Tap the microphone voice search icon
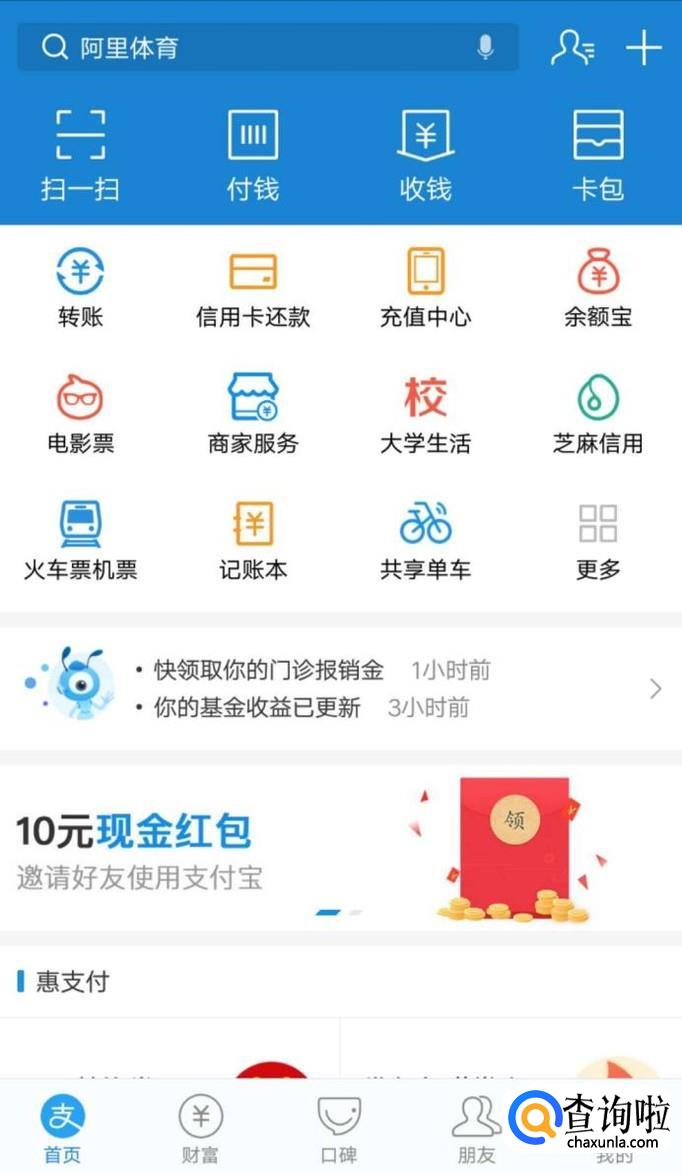682x1173 pixels. click(485, 47)
